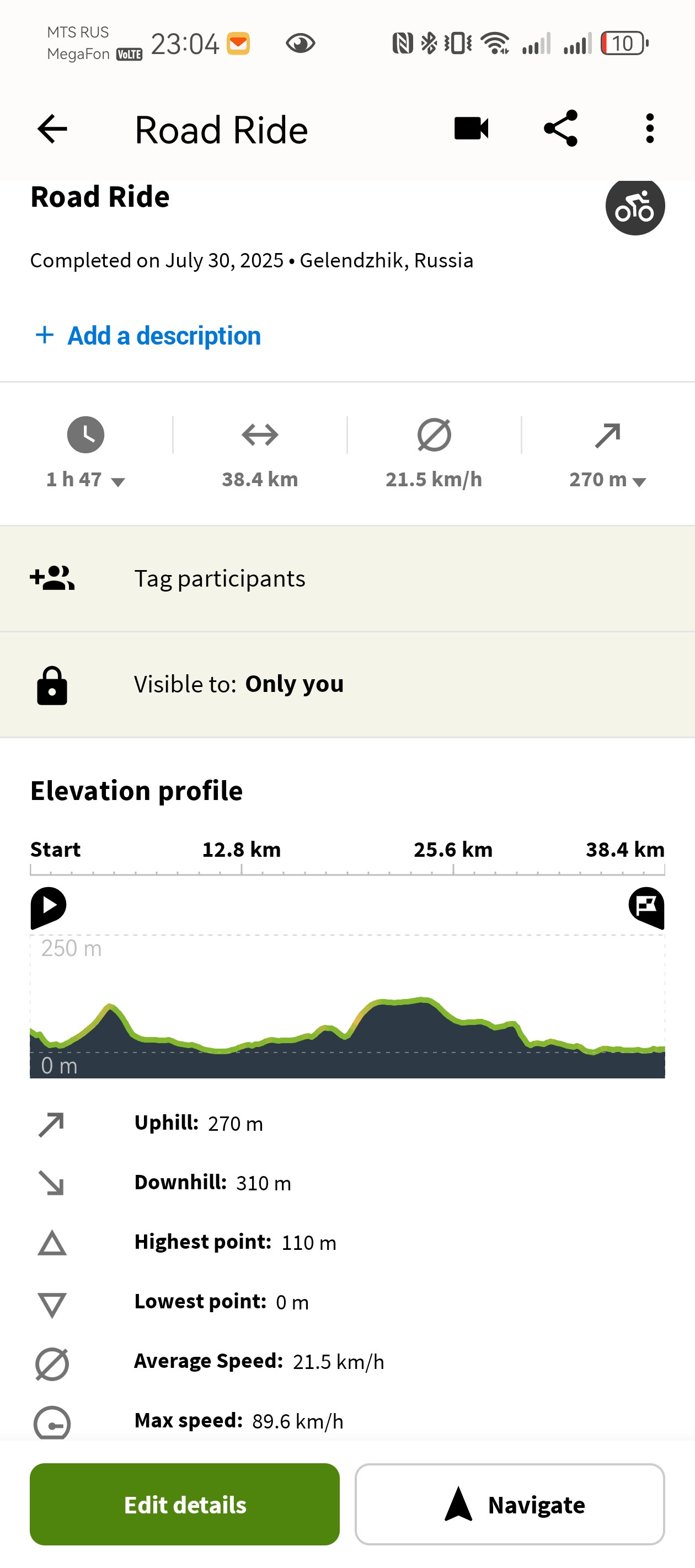
Task: Change Visible to: Only you setting
Action: click(x=347, y=685)
